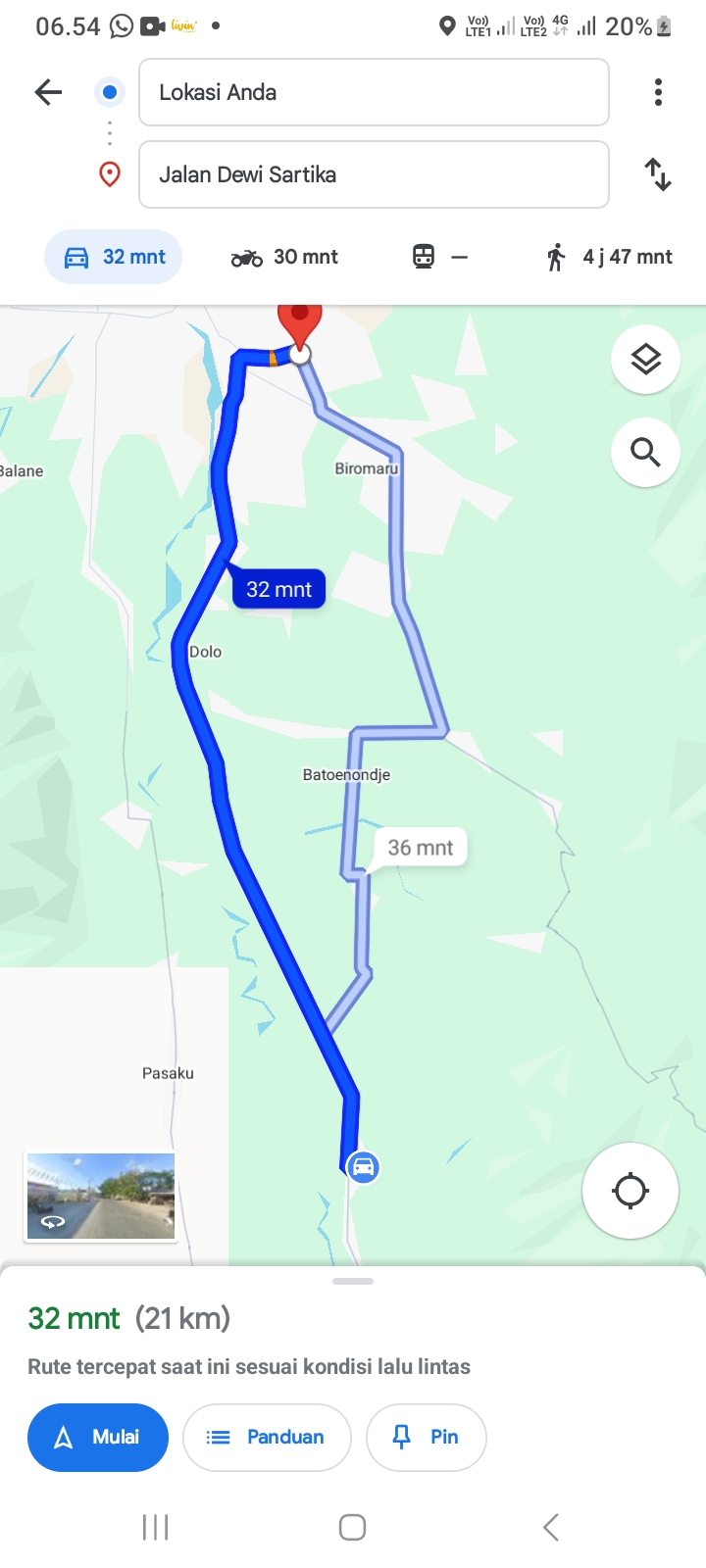Image resolution: width=706 pixels, height=1568 pixels.
Task: Open system recent apps button
Action: coord(155,1527)
